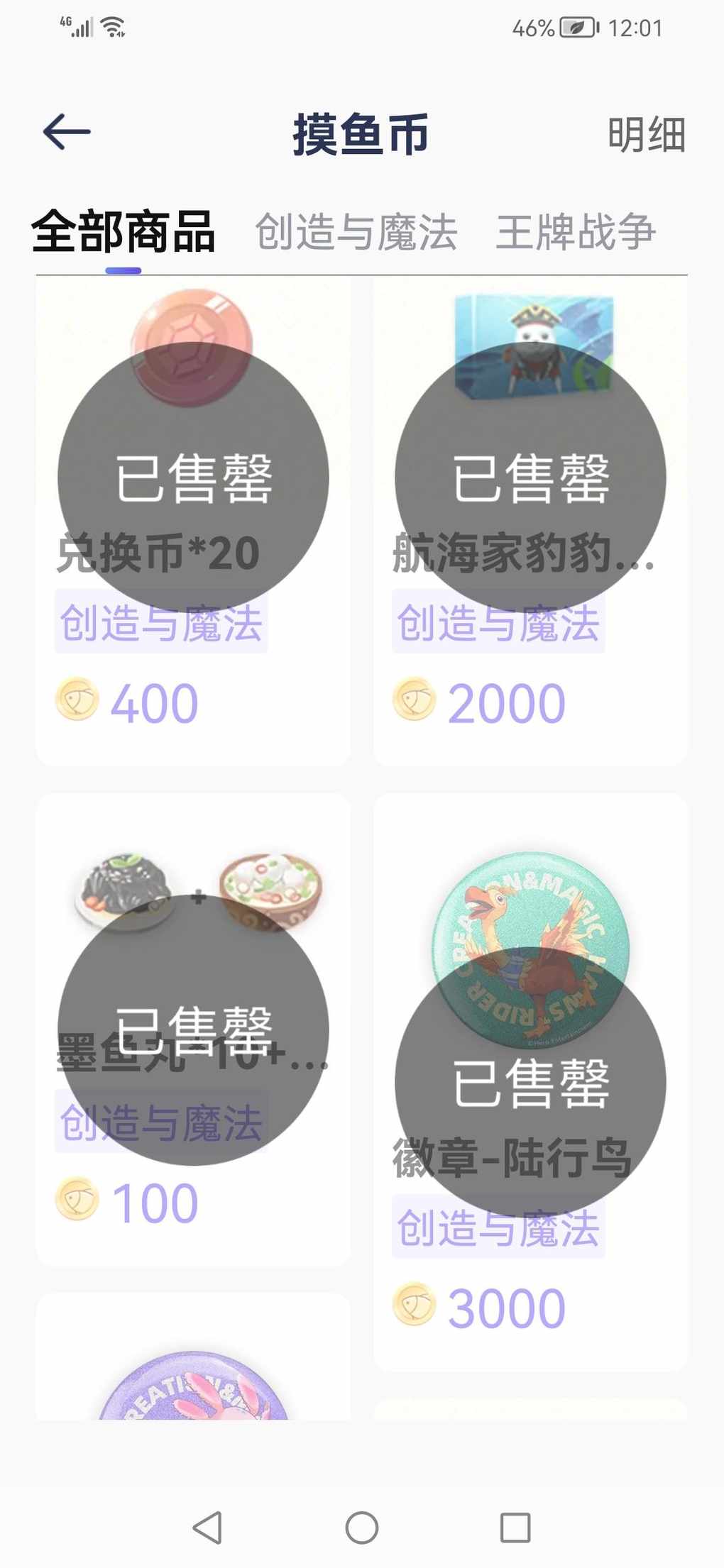
Task: Tap the system home button
Action: tap(362, 1528)
